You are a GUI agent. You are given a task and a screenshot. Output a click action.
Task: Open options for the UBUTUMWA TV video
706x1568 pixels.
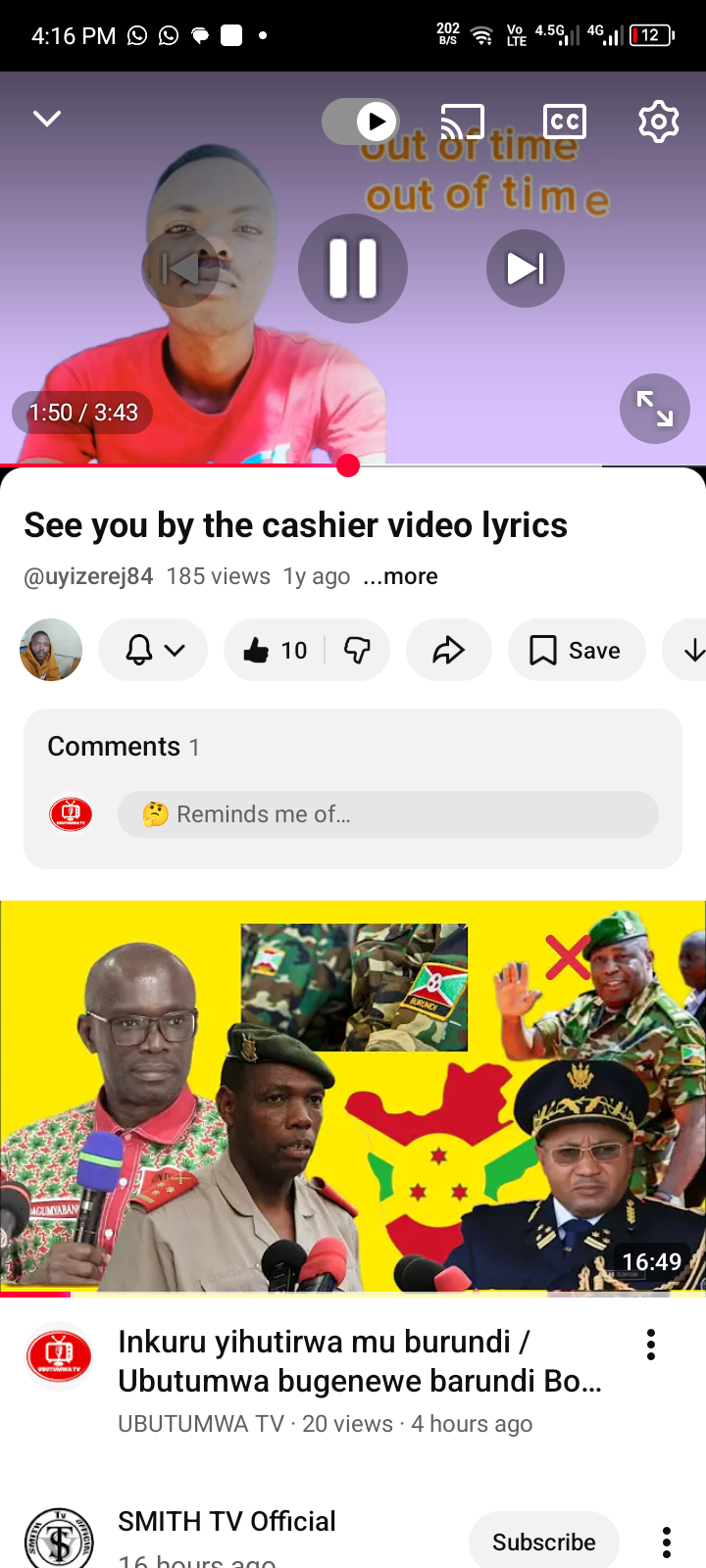tap(651, 1345)
